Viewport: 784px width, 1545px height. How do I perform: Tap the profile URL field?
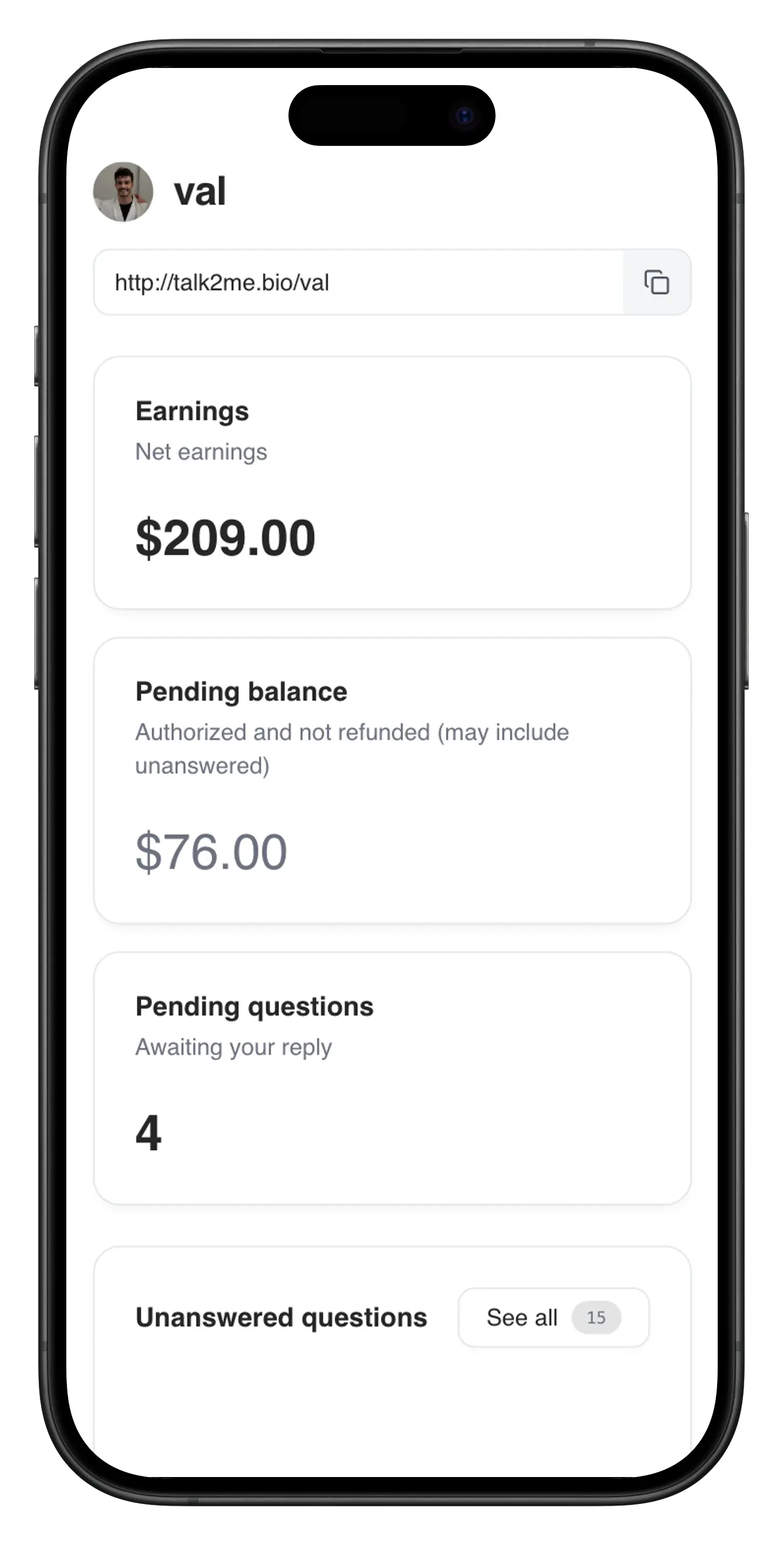[358, 282]
